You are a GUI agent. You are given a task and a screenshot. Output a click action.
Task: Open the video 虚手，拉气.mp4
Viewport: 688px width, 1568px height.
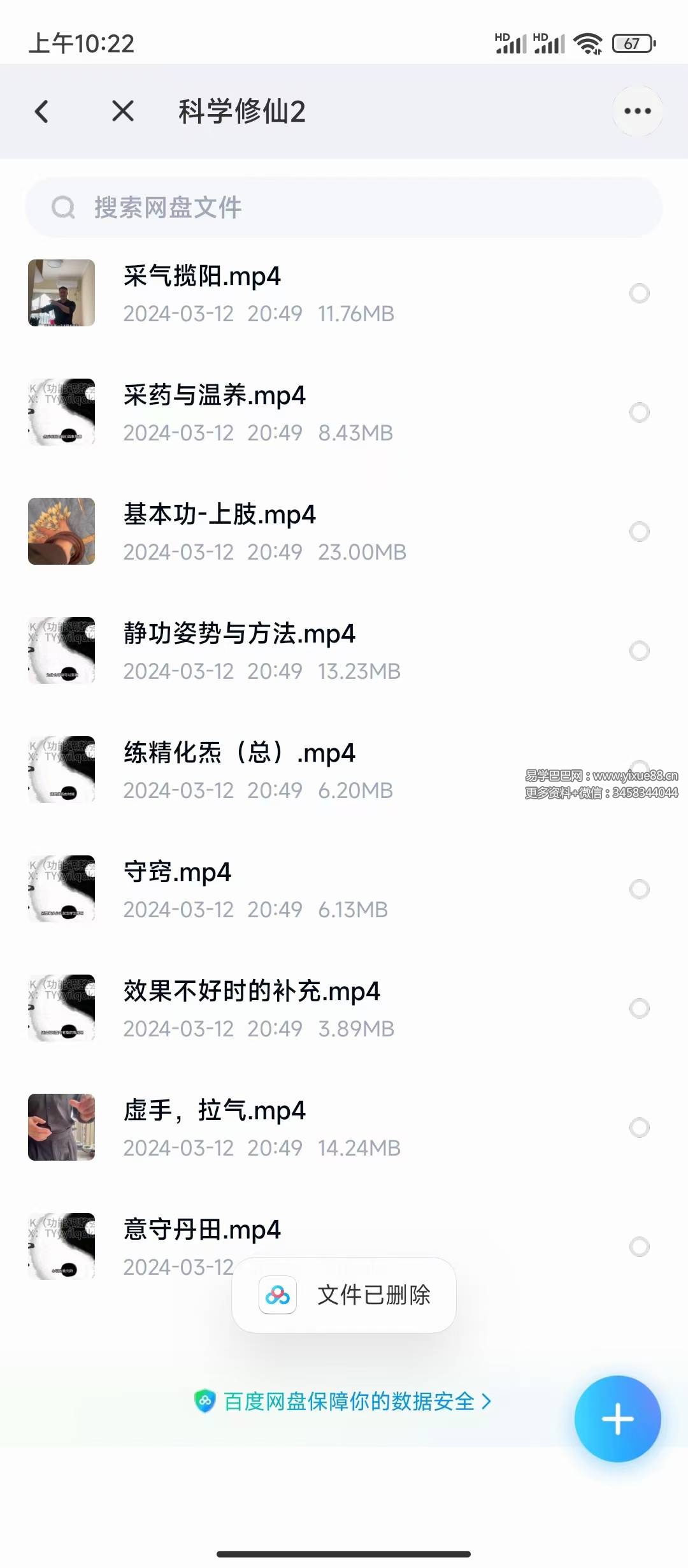[214, 1111]
